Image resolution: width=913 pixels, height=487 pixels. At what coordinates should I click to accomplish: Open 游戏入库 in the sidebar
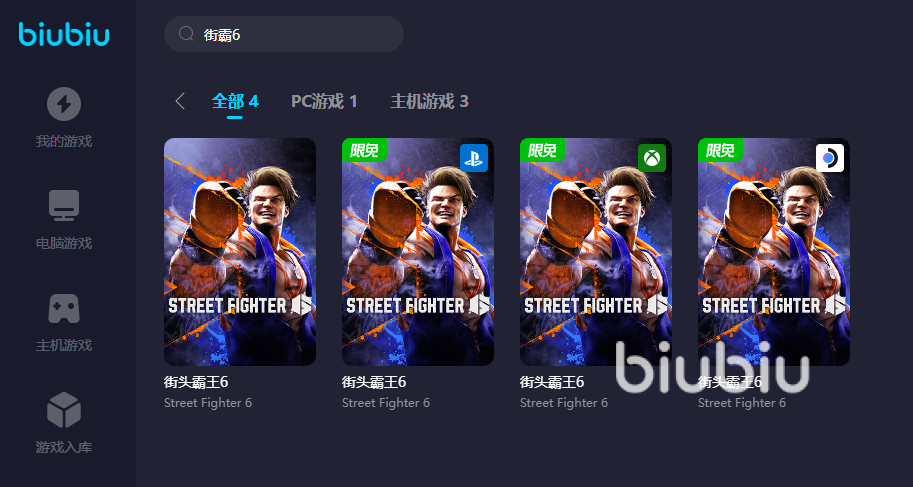[64, 424]
